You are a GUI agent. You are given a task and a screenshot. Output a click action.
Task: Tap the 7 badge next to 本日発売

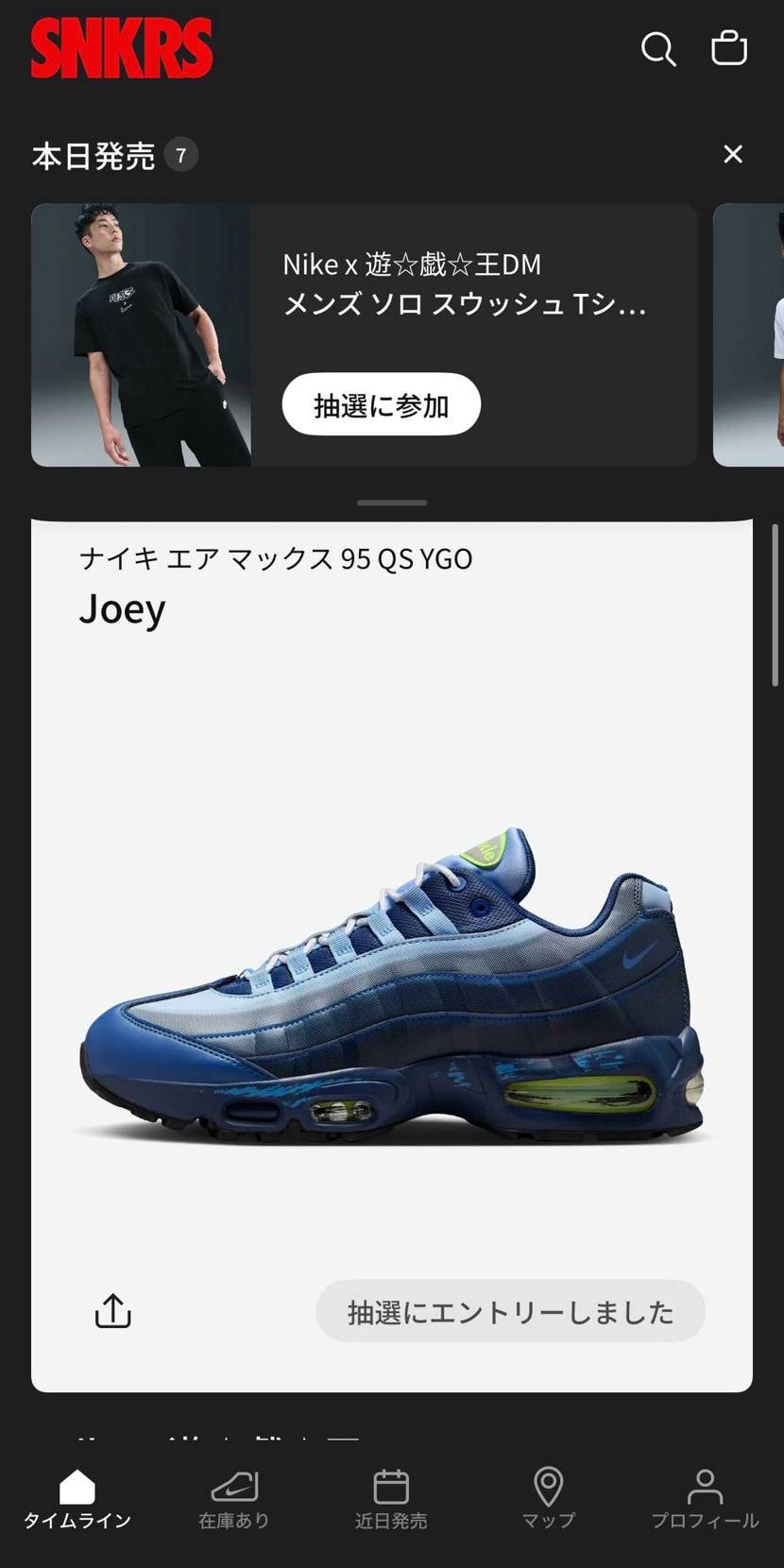tap(180, 156)
